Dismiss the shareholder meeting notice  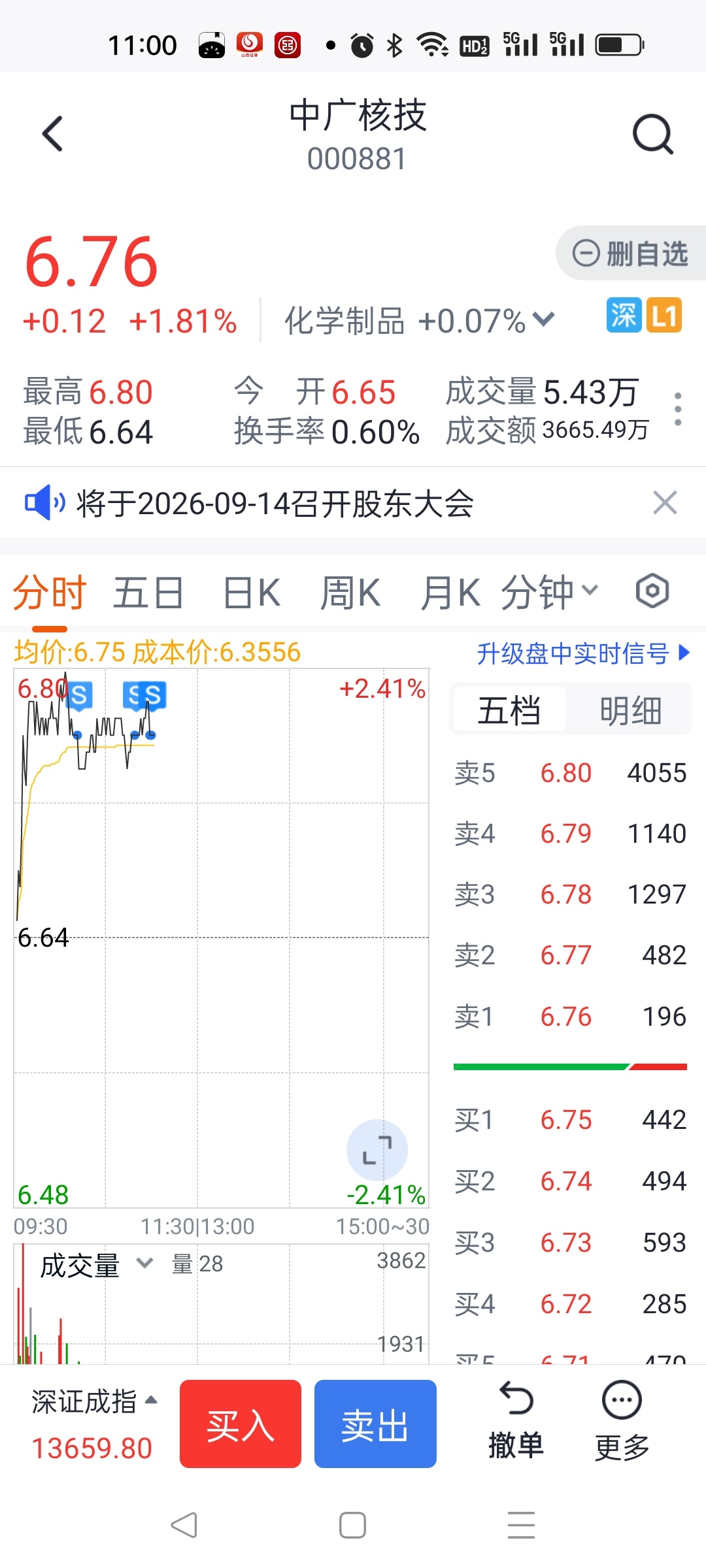pyautogui.click(x=665, y=503)
